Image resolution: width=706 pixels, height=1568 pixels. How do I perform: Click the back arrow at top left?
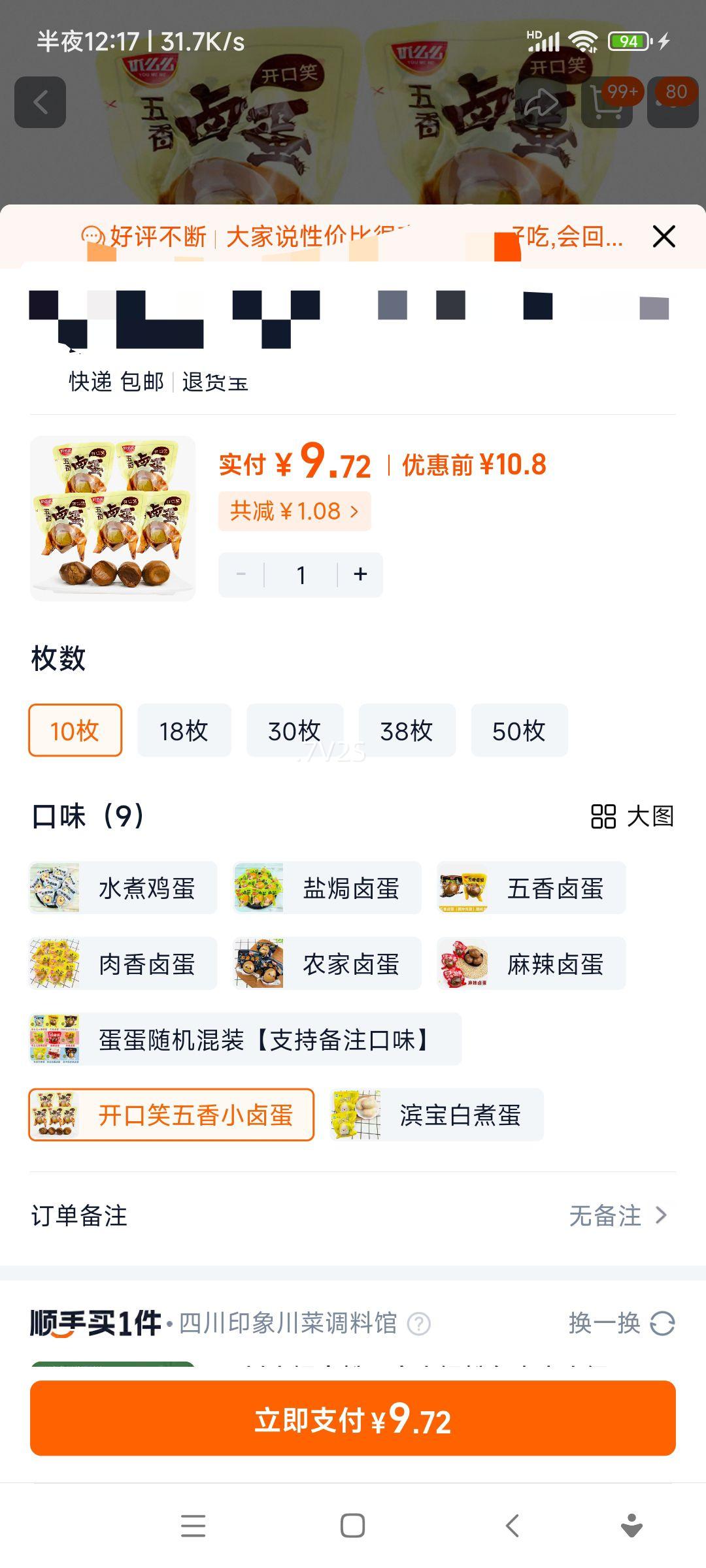[41, 103]
